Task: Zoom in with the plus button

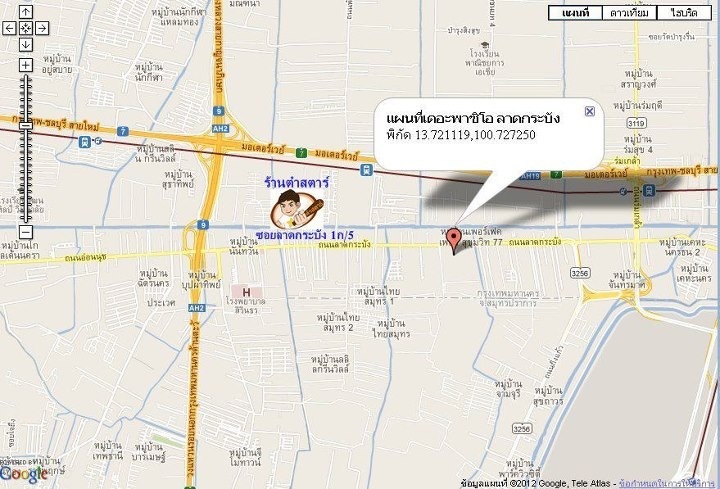Action: click(25, 65)
